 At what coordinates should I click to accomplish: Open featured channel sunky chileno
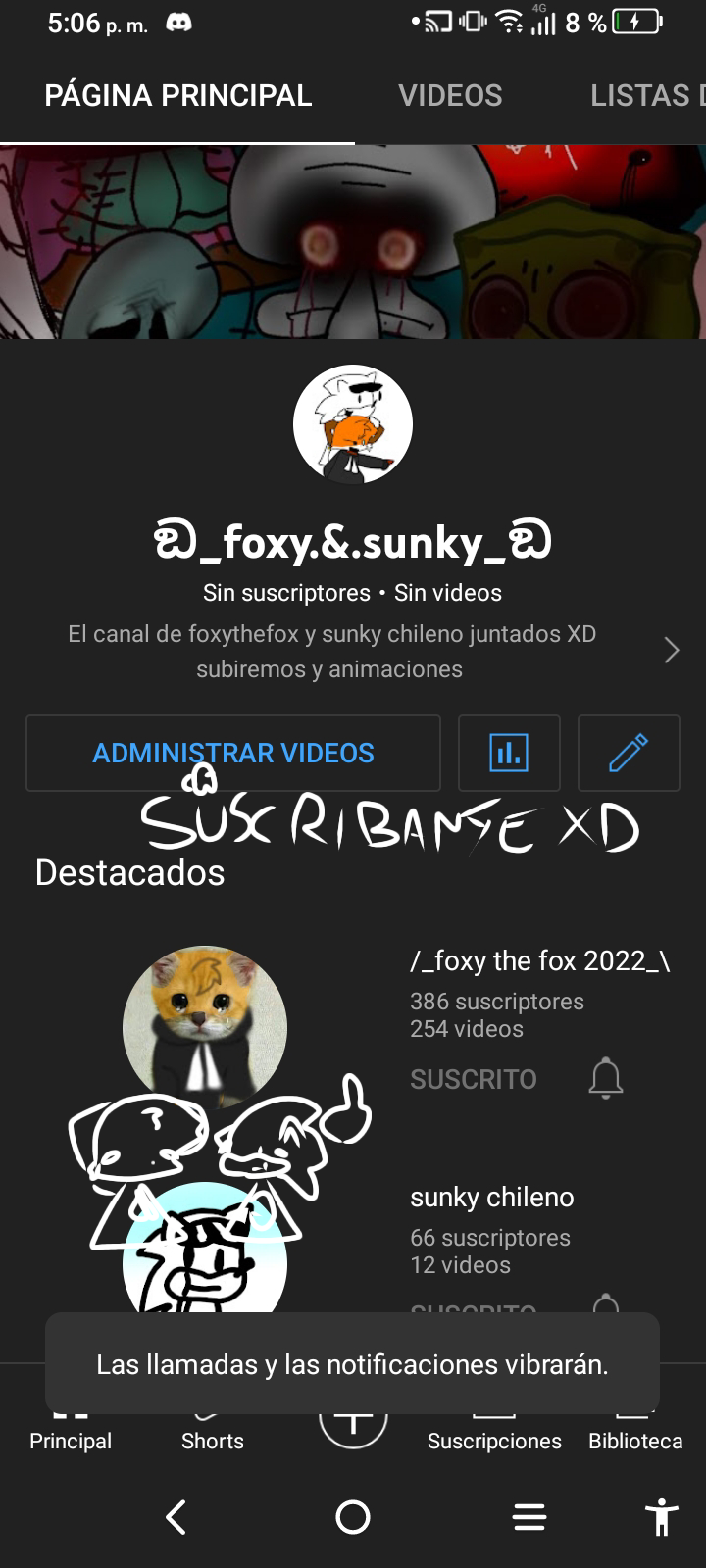pos(491,1198)
